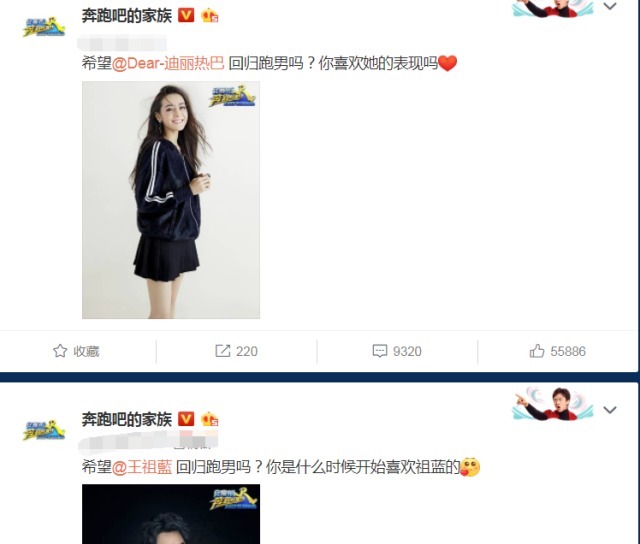Expand the chevron menu on the 王祖蓝 post
Viewport: 640px width, 544px height.
tap(610, 410)
